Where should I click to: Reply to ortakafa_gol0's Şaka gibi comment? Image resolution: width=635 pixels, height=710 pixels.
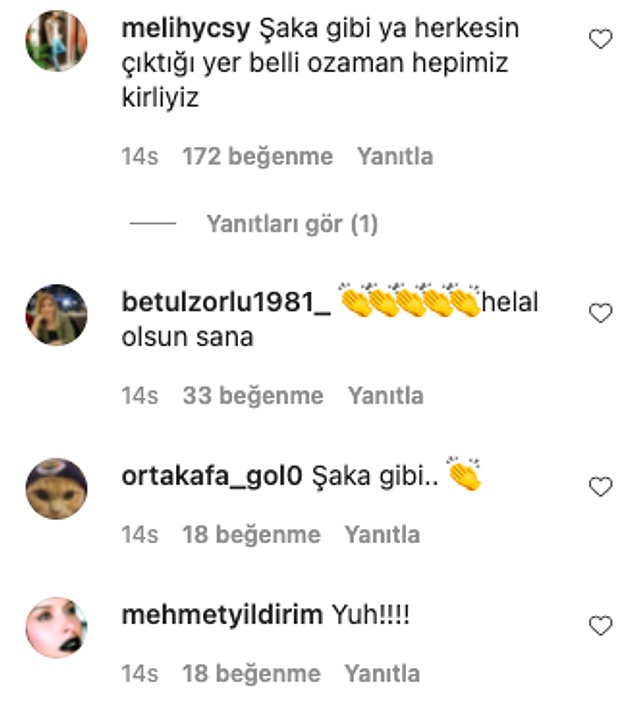coord(383,535)
